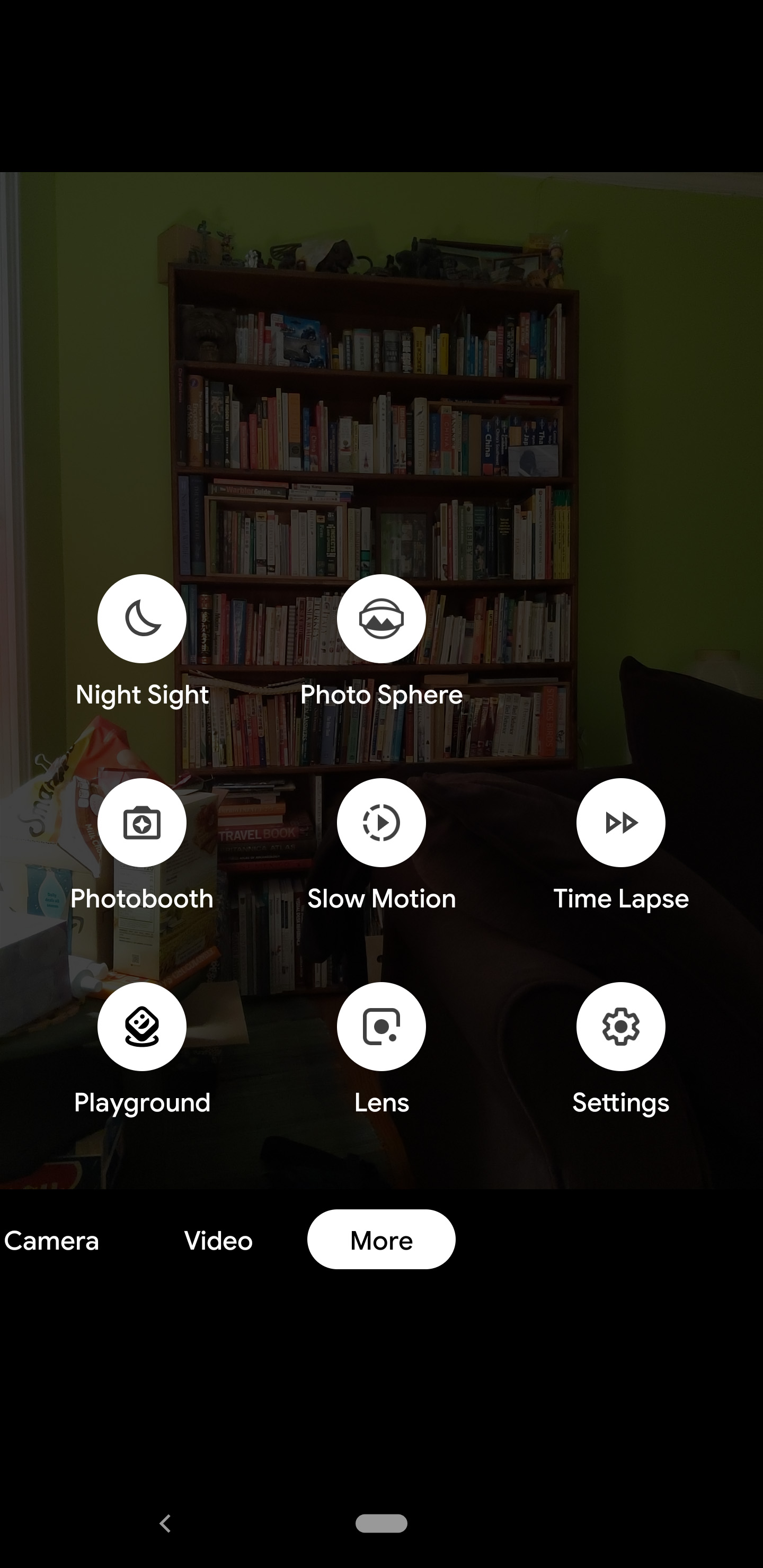Image resolution: width=763 pixels, height=1568 pixels.
Task: Open Night Sight mode
Action: 142,618
